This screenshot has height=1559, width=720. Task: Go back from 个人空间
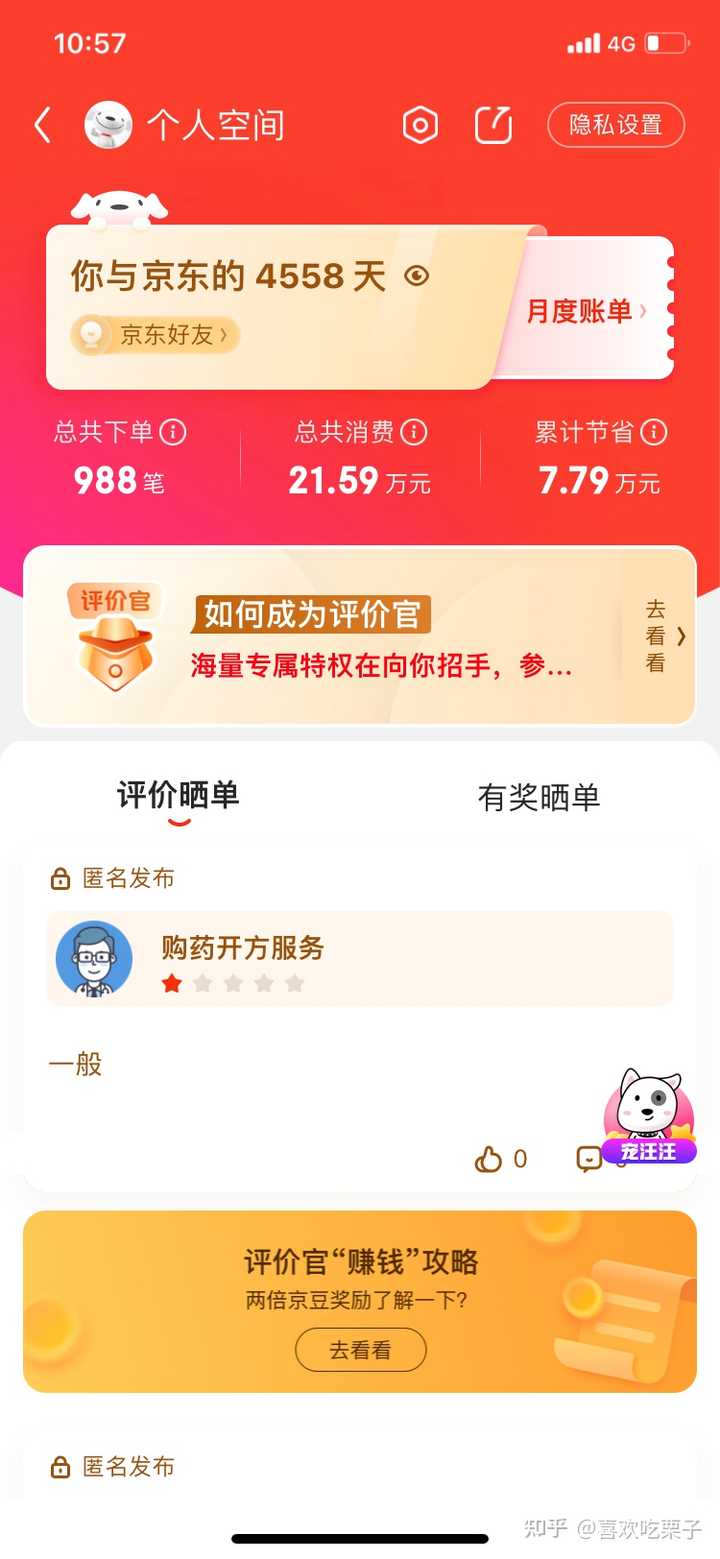point(42,126)
